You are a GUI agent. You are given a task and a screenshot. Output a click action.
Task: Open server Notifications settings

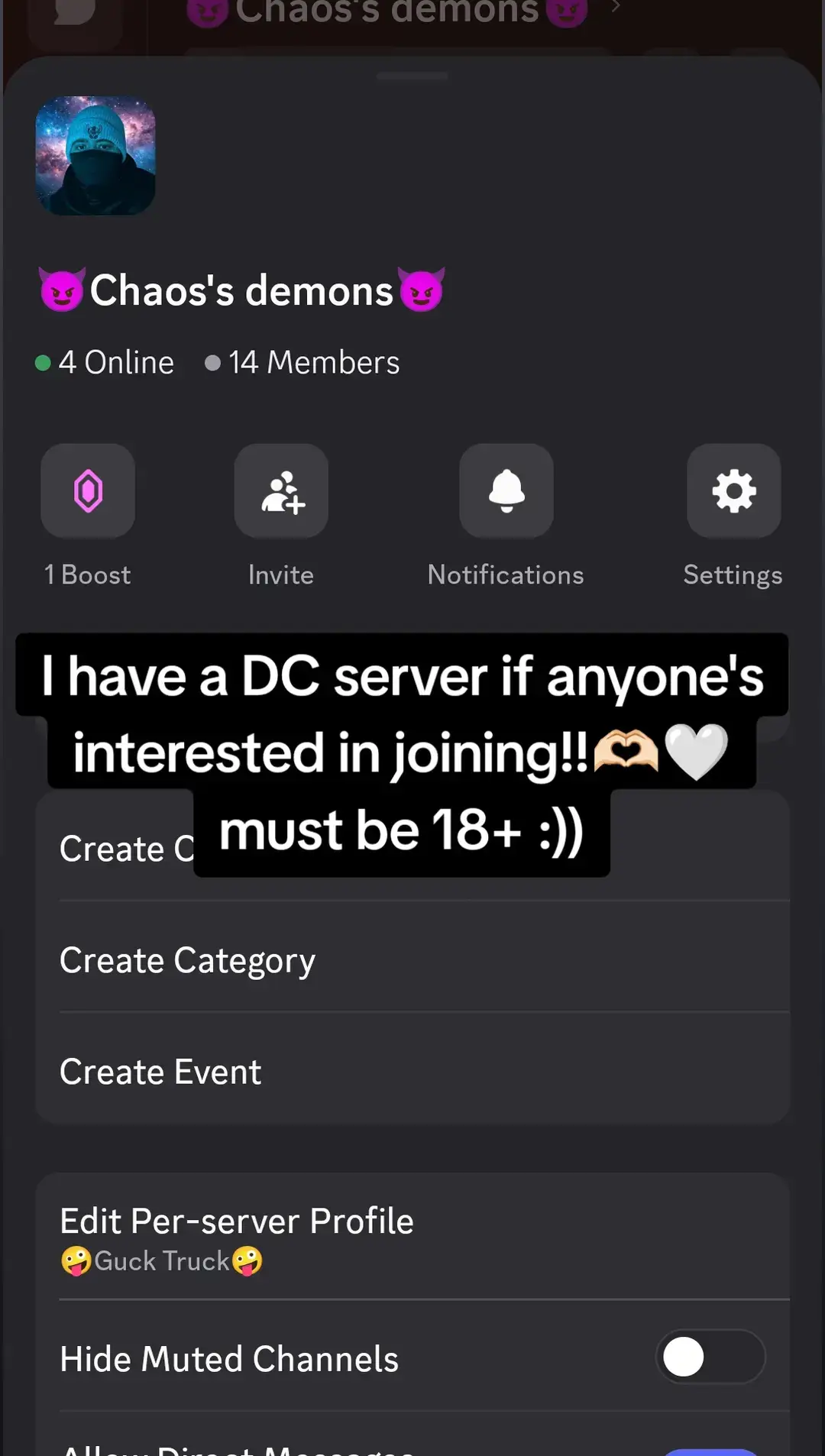click(x=506, y=491)
